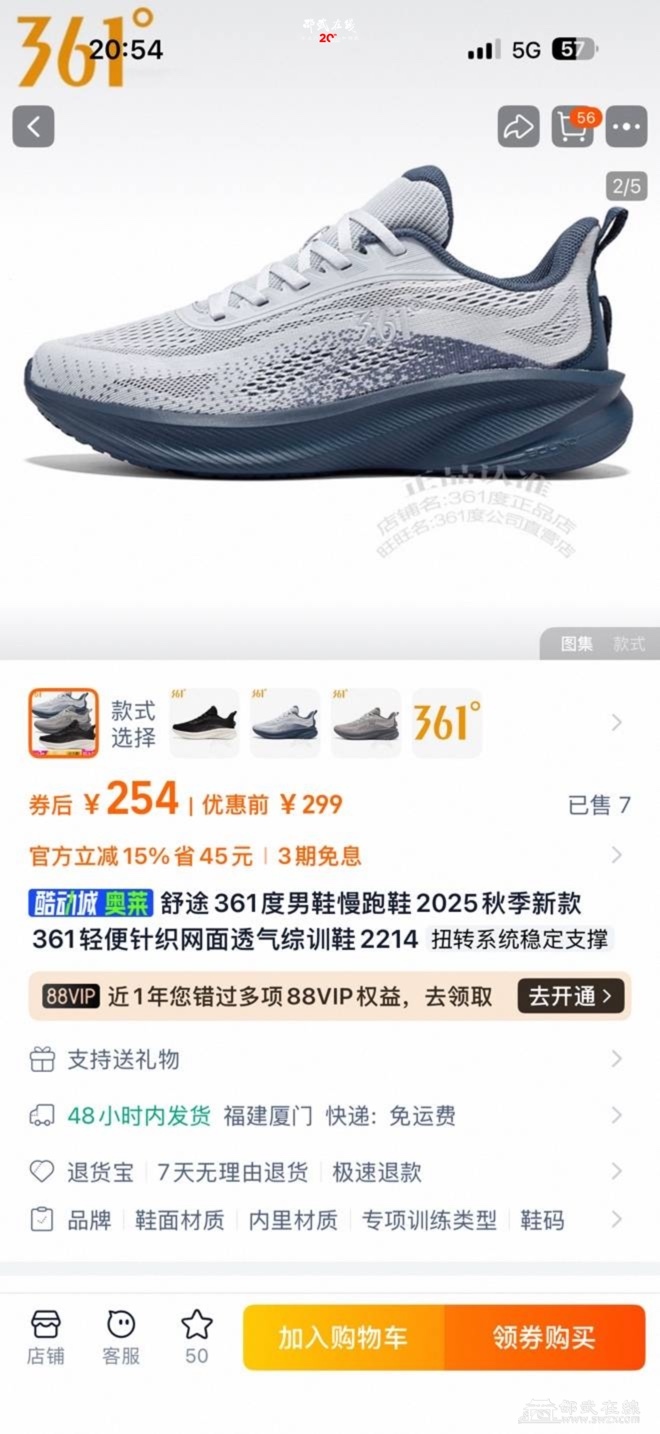Tap 领券购买 to buy with coupon
This screenshot has width=660, height=1434.
click(544, 1337)
